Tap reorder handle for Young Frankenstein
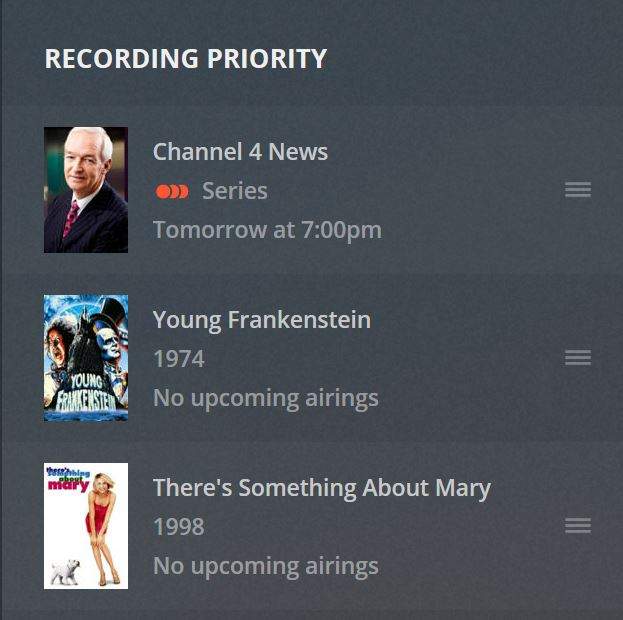 [x=577, y=358]
